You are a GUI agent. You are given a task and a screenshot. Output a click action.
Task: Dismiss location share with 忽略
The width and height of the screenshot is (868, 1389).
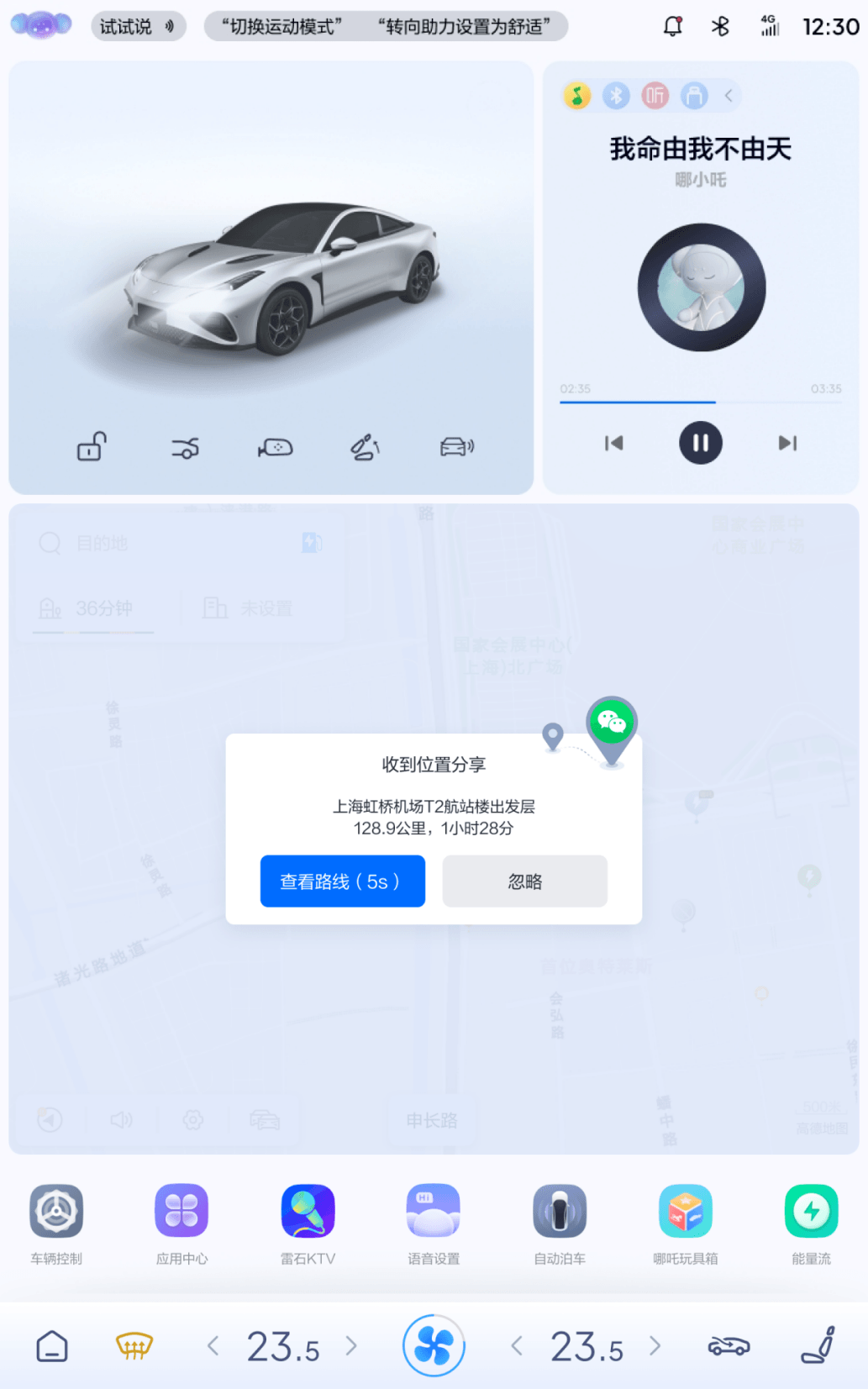point(524,881)
